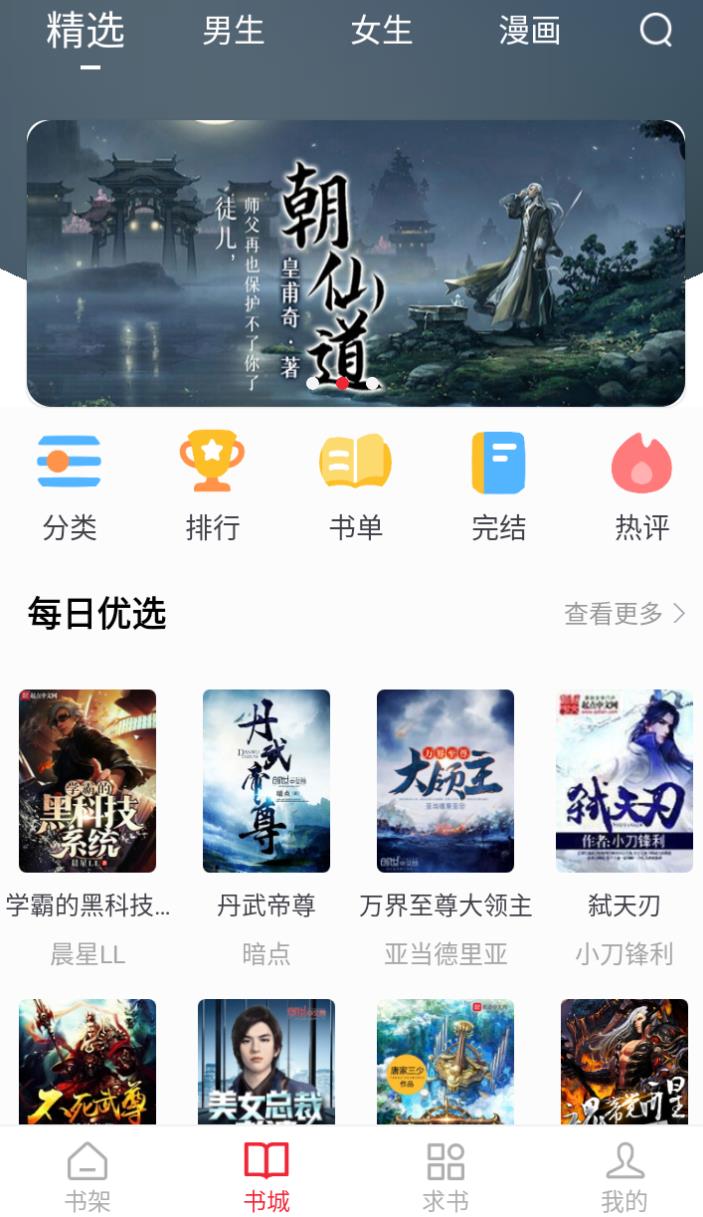Open the 排行 rankings
703x1217 pixels.
pyautogui.click(x=212, y=486)
